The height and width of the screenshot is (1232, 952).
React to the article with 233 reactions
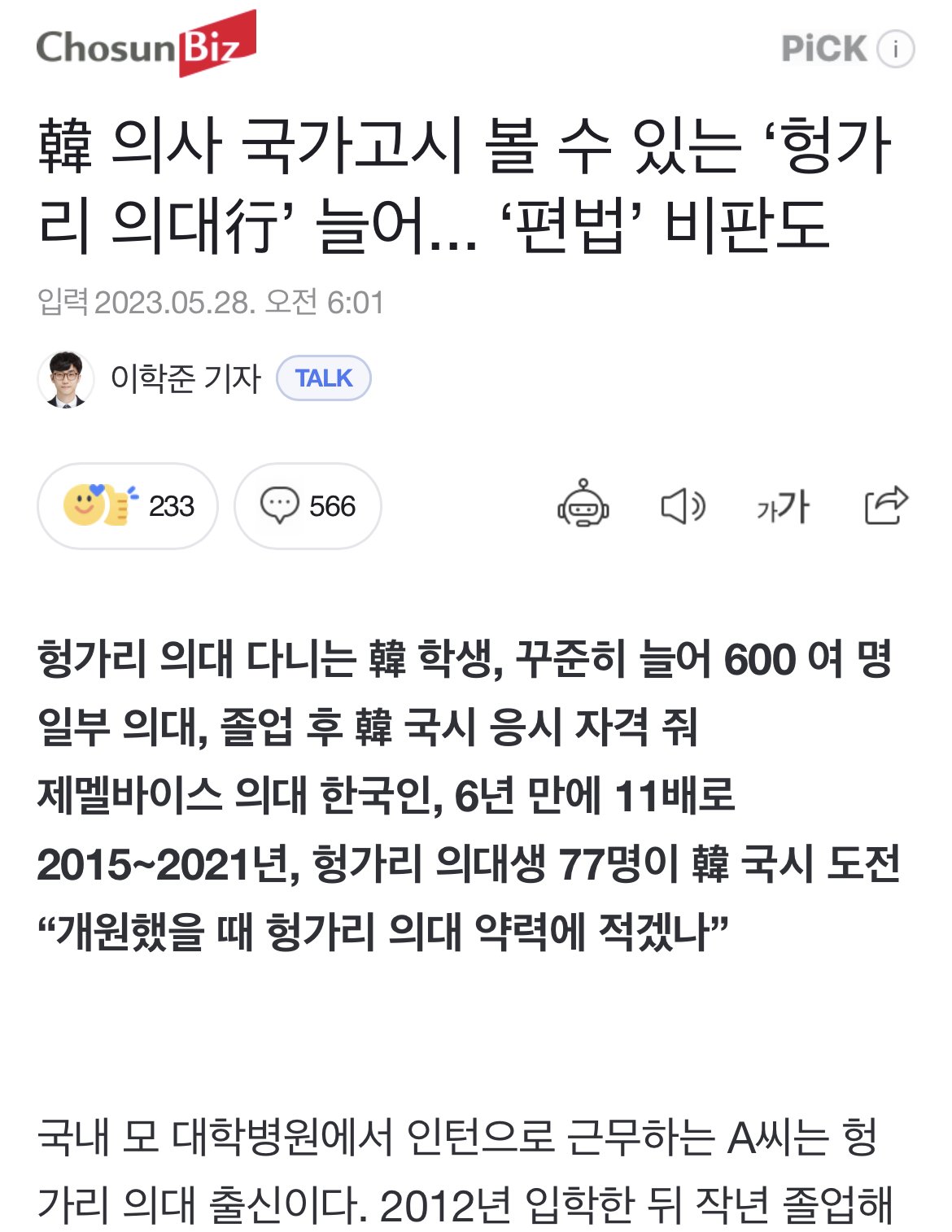[128, 506]
